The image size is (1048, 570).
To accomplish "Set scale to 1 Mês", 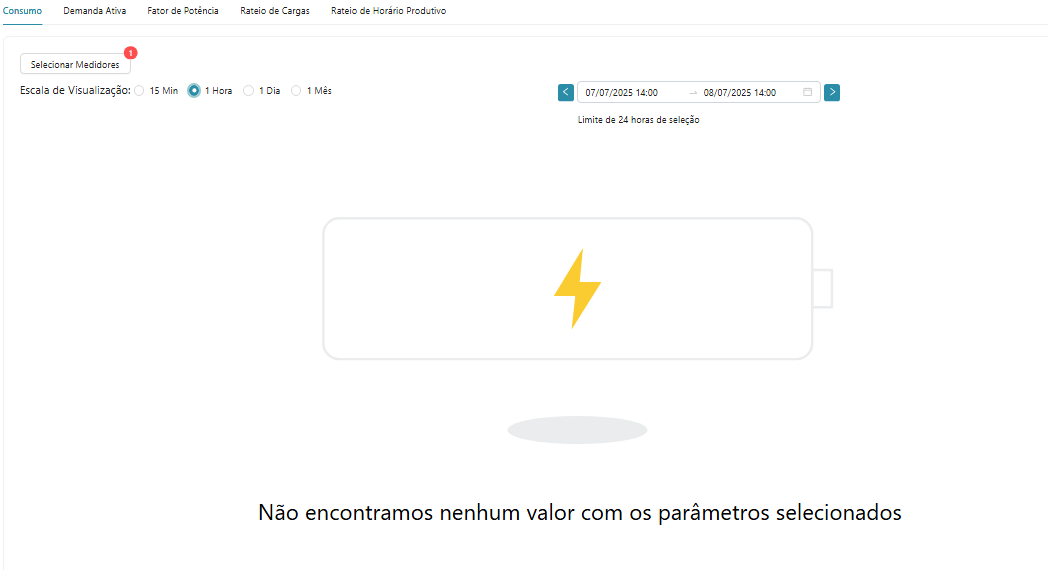I will [296, 91].
